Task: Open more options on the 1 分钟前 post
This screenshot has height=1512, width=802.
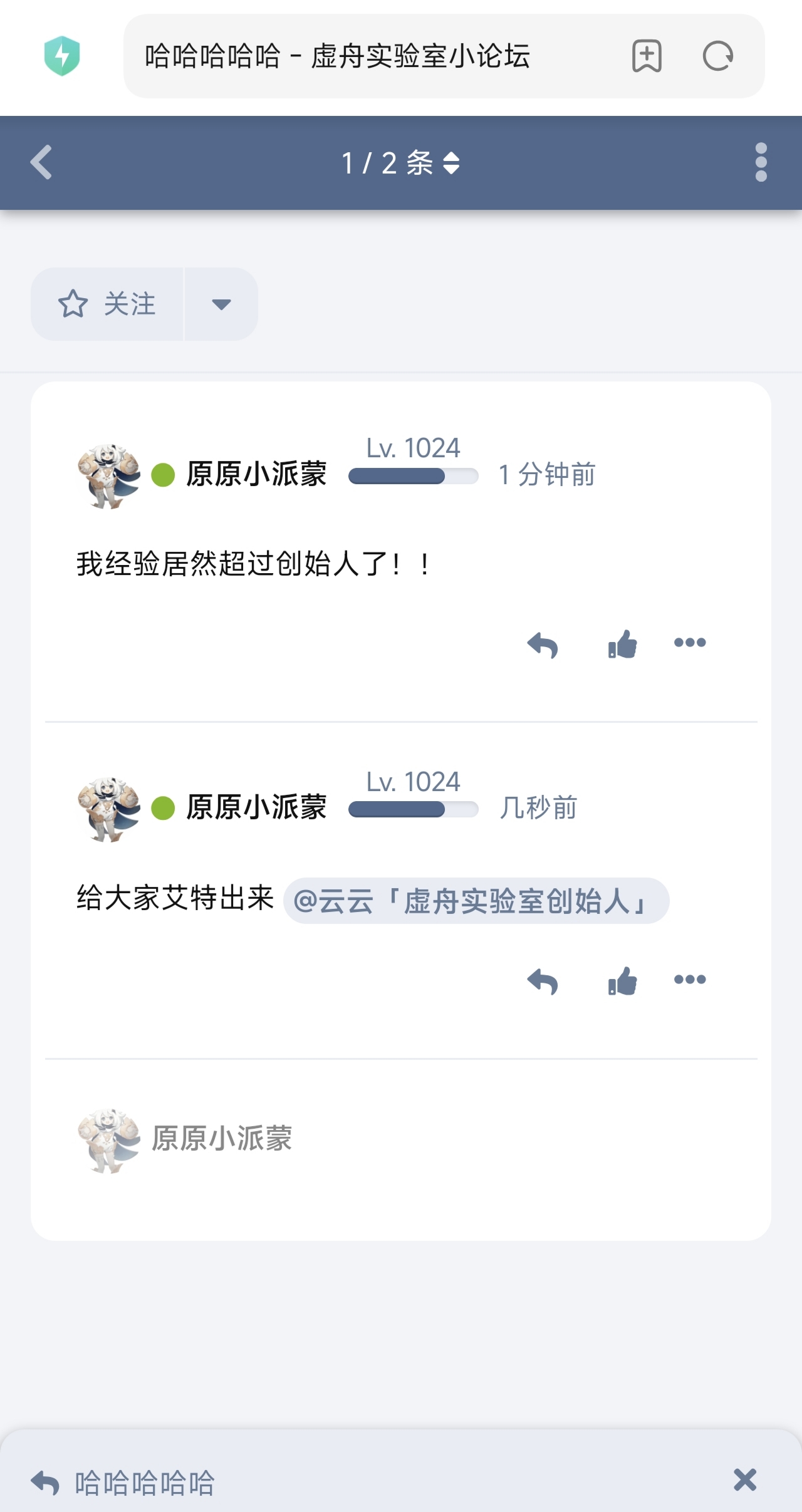Action: coord(690,643)
